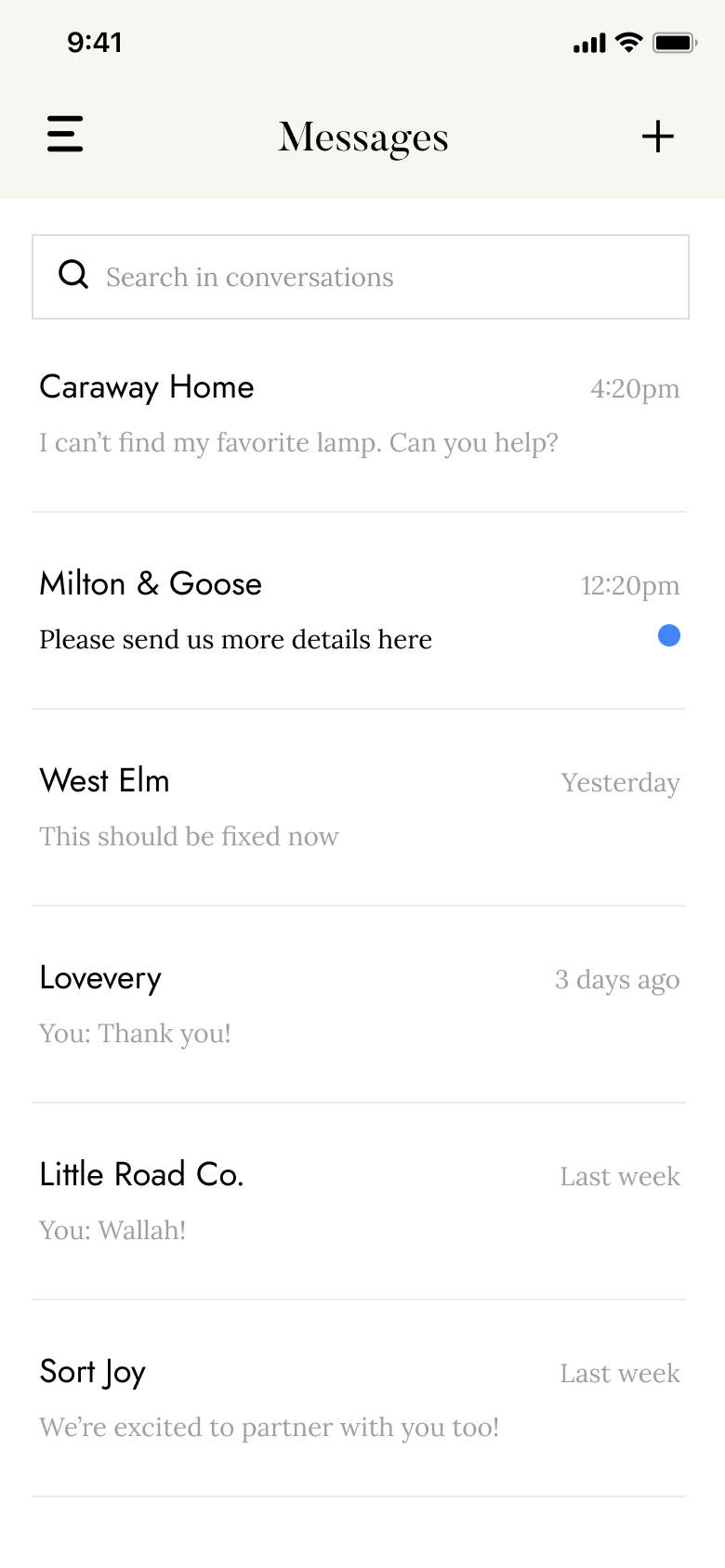The width and height of the screenshot is (725, 1568).
Task: Open the Sort Joy conversation
Action: [359, 1398]
